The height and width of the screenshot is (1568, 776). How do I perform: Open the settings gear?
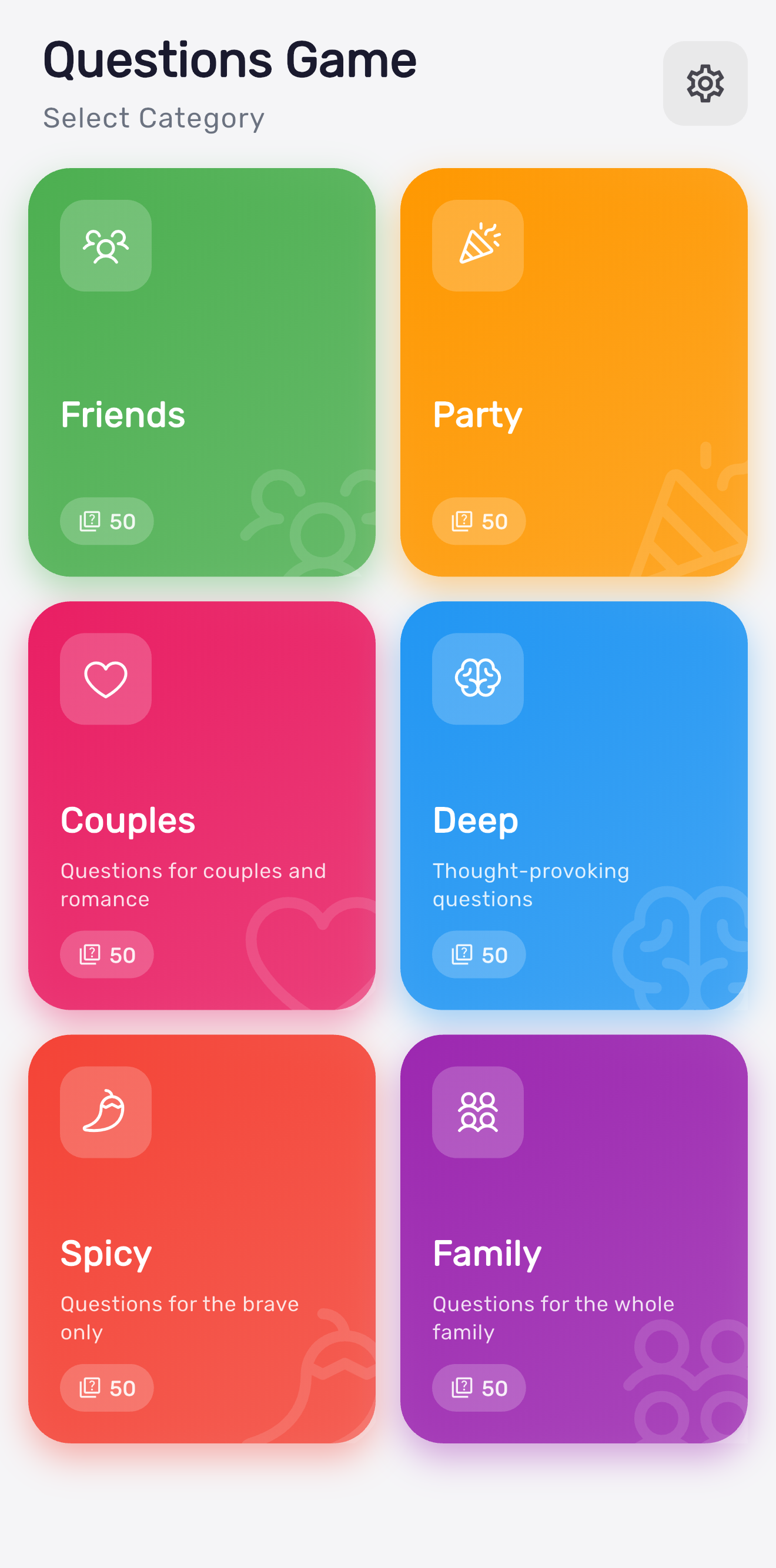[705, 84]
